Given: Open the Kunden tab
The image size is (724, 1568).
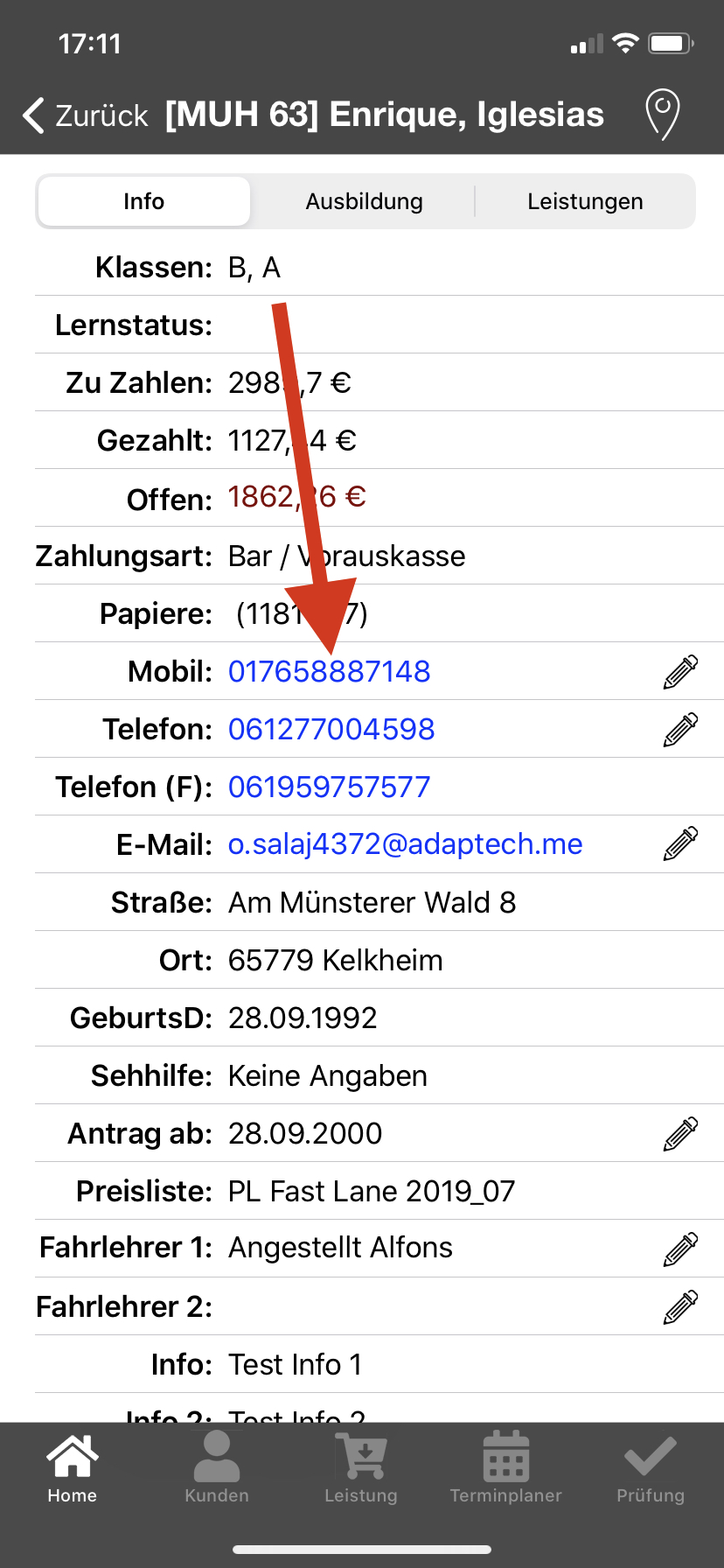Looking at the screenshot, I should coord(217,1469).
